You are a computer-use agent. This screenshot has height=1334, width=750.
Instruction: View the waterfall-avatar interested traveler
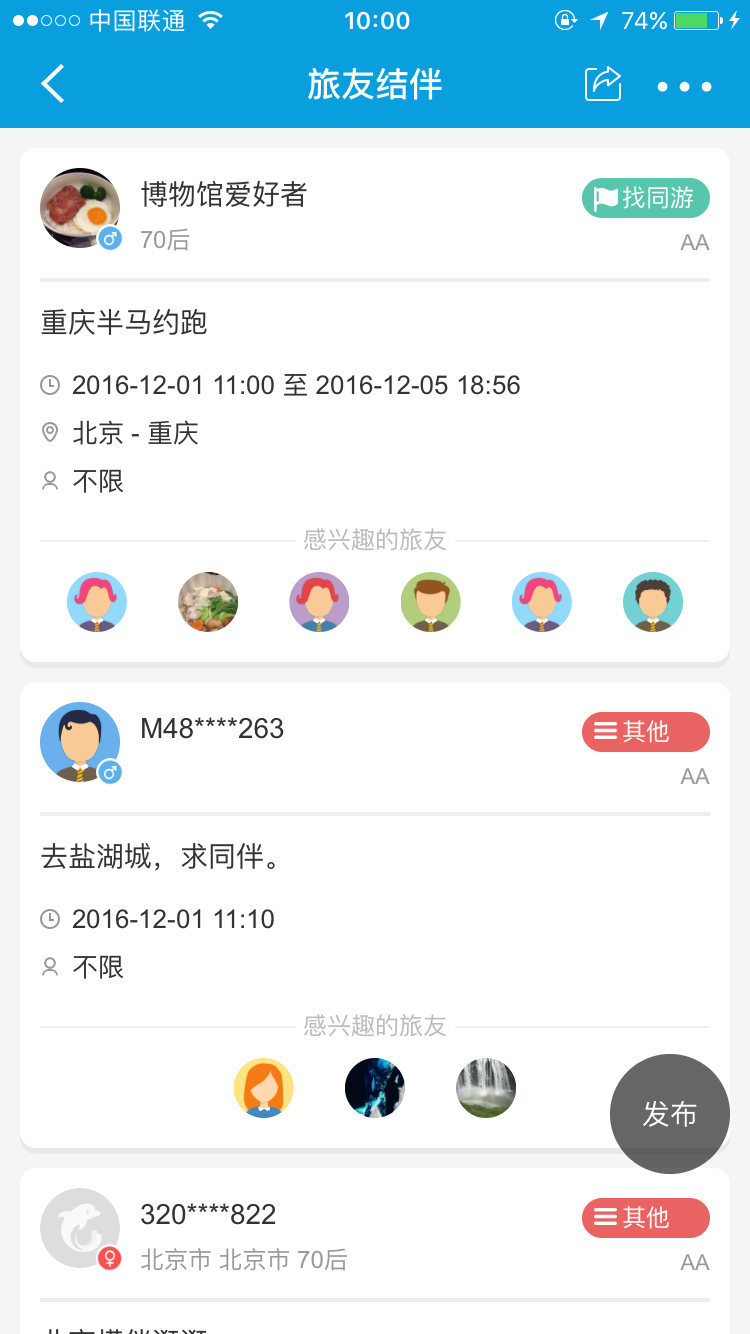[486, 1088]
